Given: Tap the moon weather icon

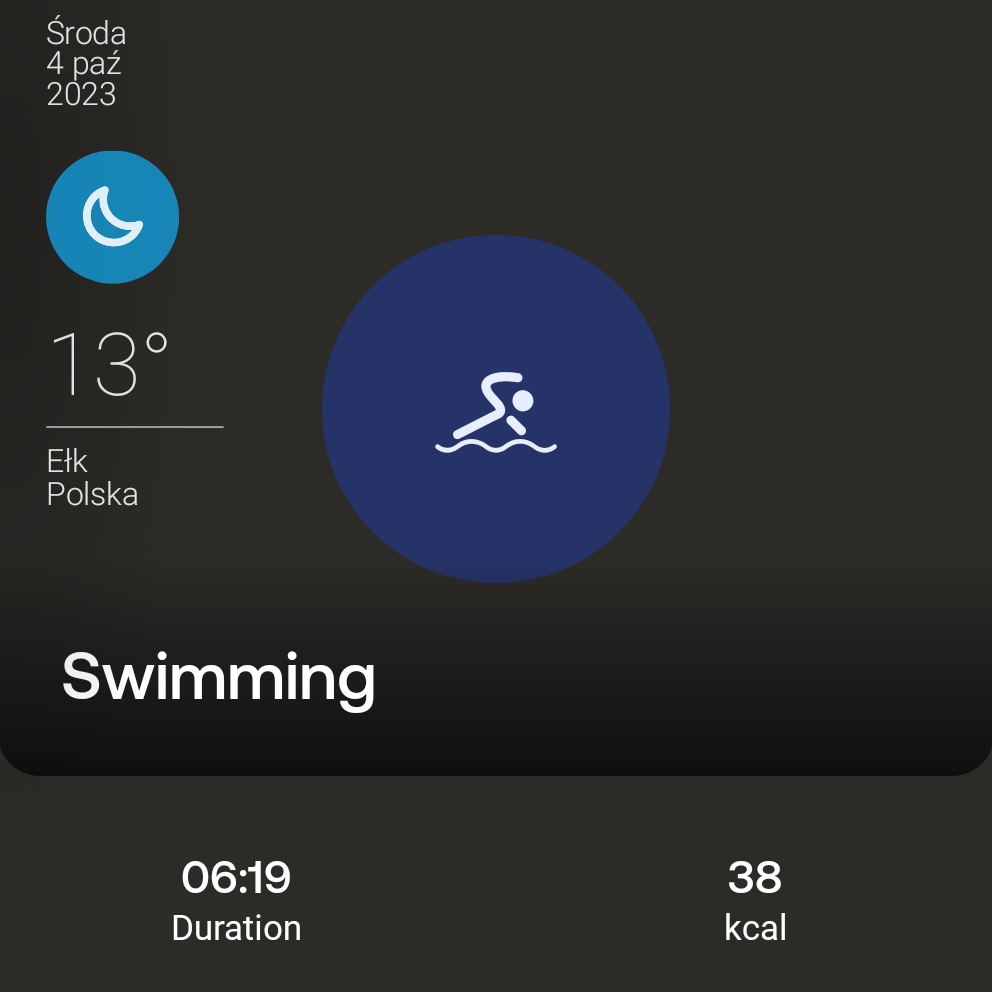Looking at the screenshot, I should (112, 217).
